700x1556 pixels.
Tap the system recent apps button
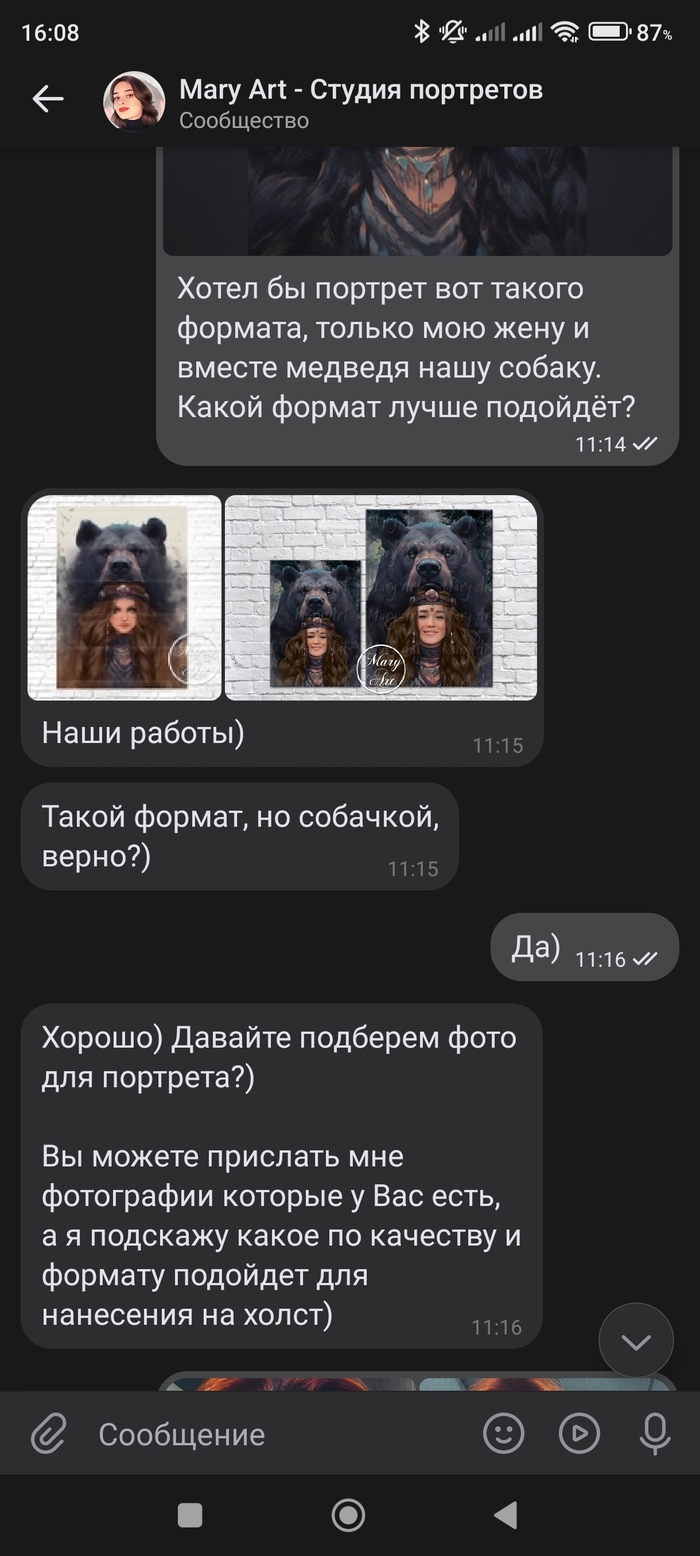(x=190, y=1515)
